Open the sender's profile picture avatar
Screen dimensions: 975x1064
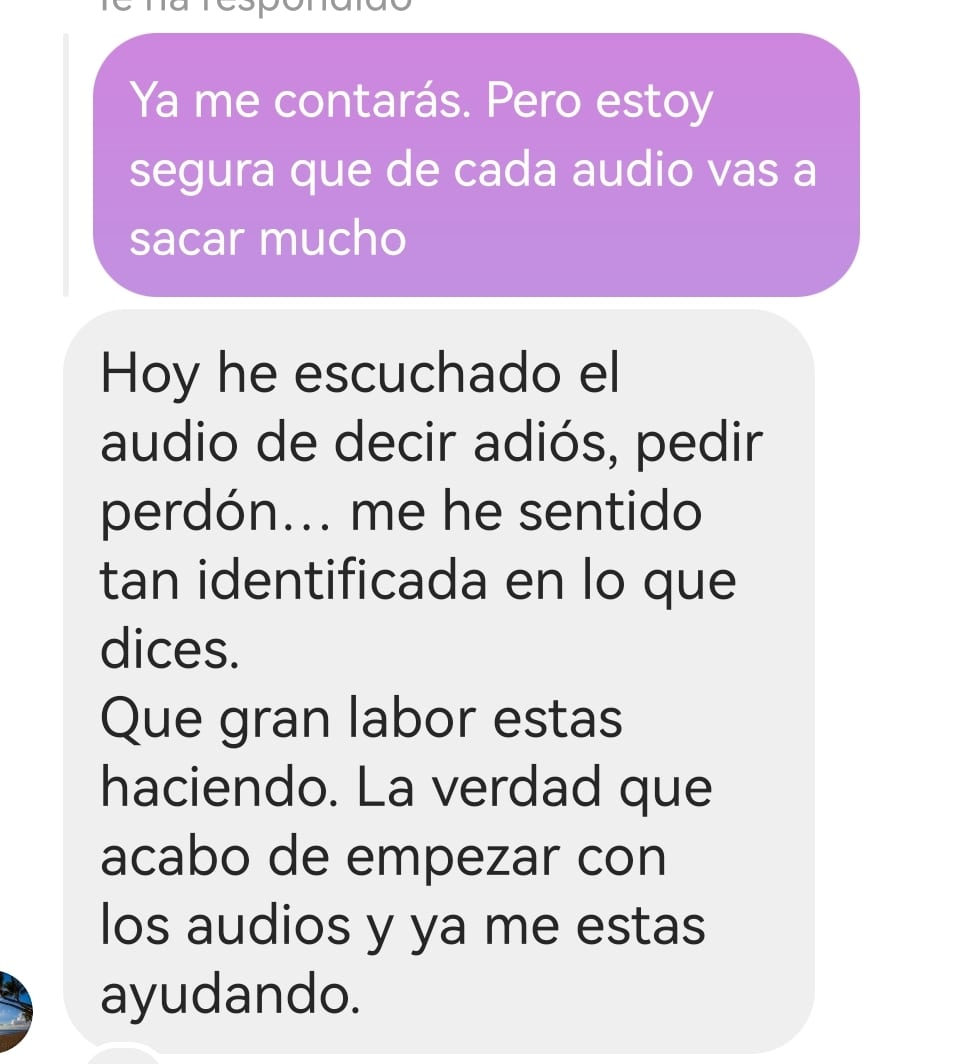pyautogui.click(x=15, y=1012)
